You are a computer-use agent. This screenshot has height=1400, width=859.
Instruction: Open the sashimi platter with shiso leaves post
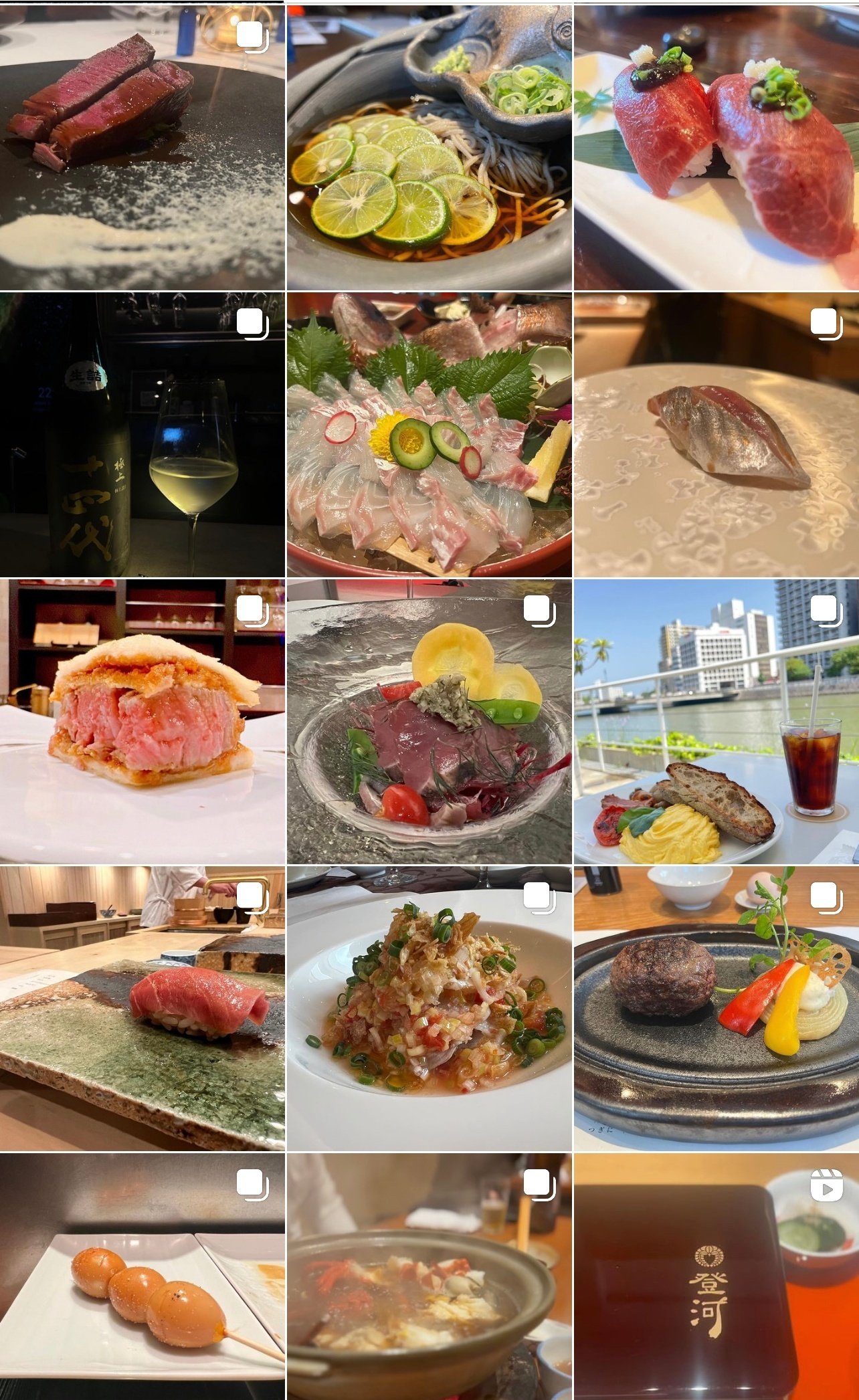(429, 434)
